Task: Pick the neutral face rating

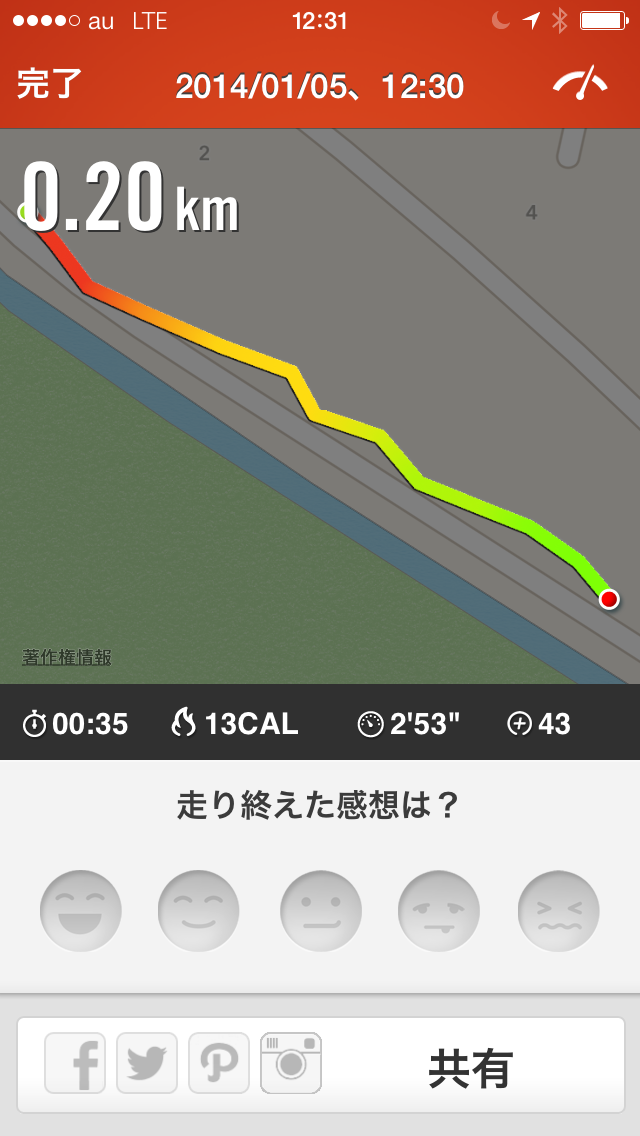Action: (321, 911)
